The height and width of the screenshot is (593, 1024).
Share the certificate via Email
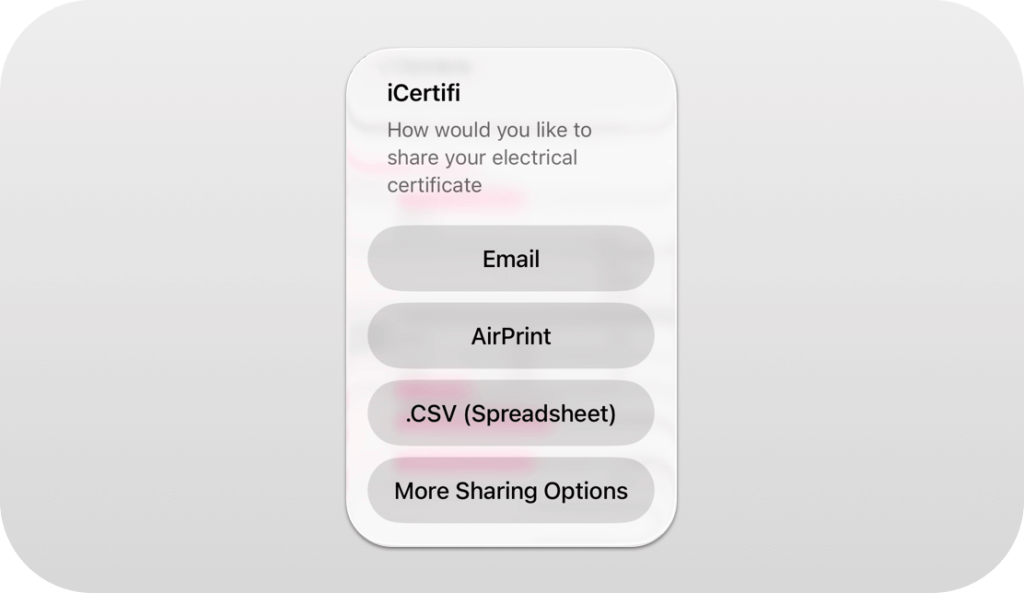click(511, 259)
